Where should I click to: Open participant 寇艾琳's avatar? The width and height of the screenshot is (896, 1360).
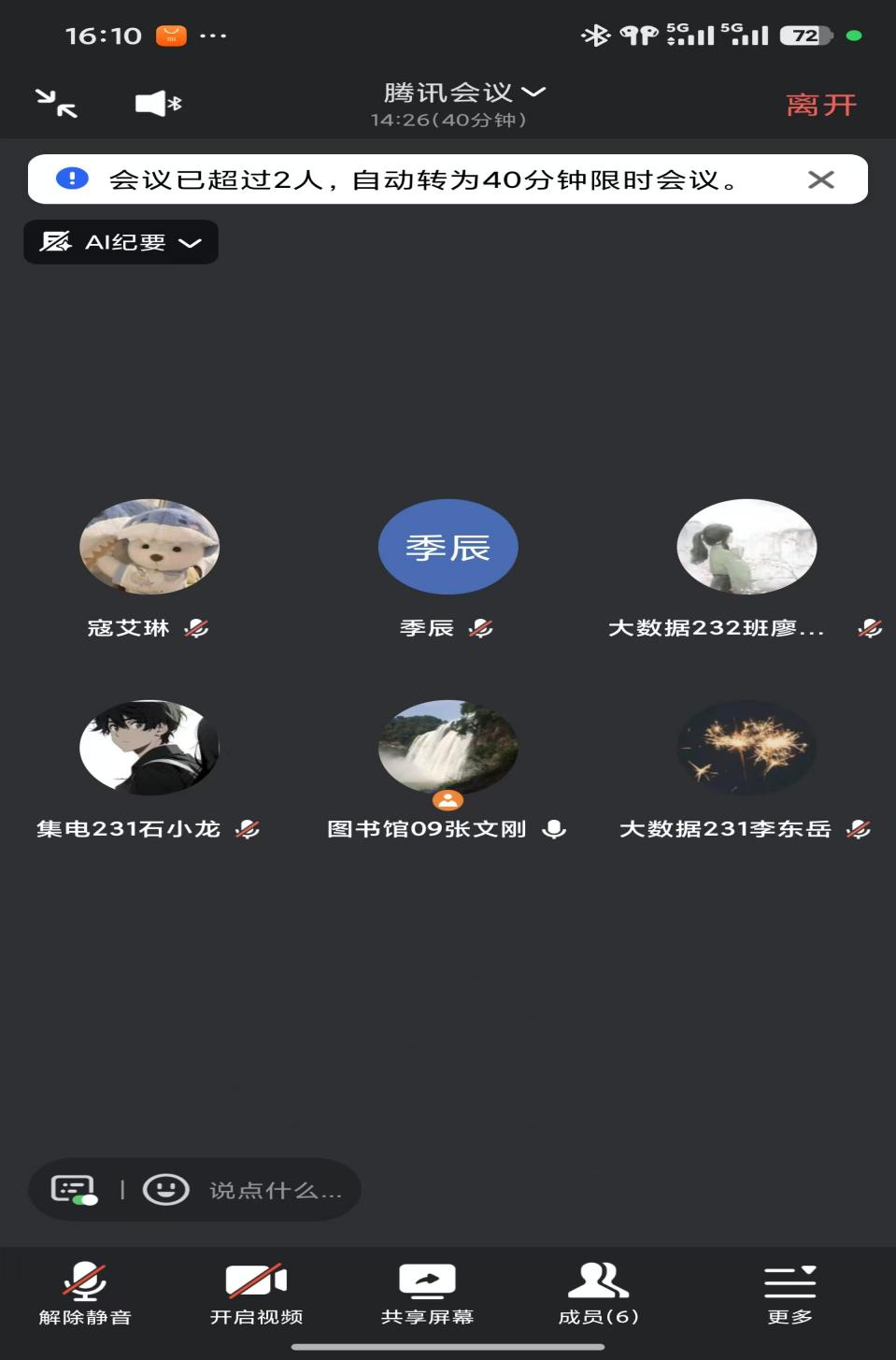[149, 547]
